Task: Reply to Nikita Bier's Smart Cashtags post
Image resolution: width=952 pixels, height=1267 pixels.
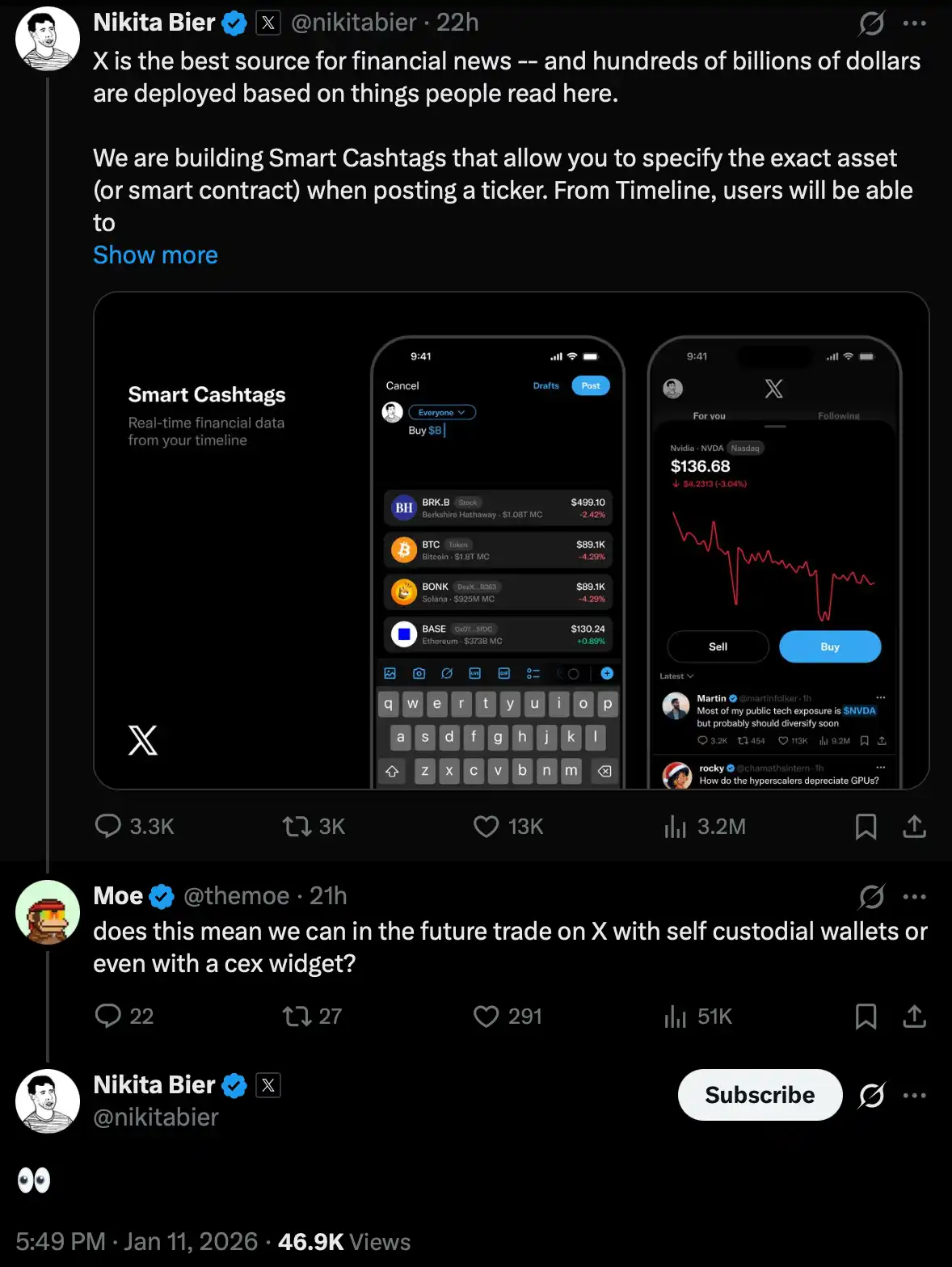Action: click(108, 826)
